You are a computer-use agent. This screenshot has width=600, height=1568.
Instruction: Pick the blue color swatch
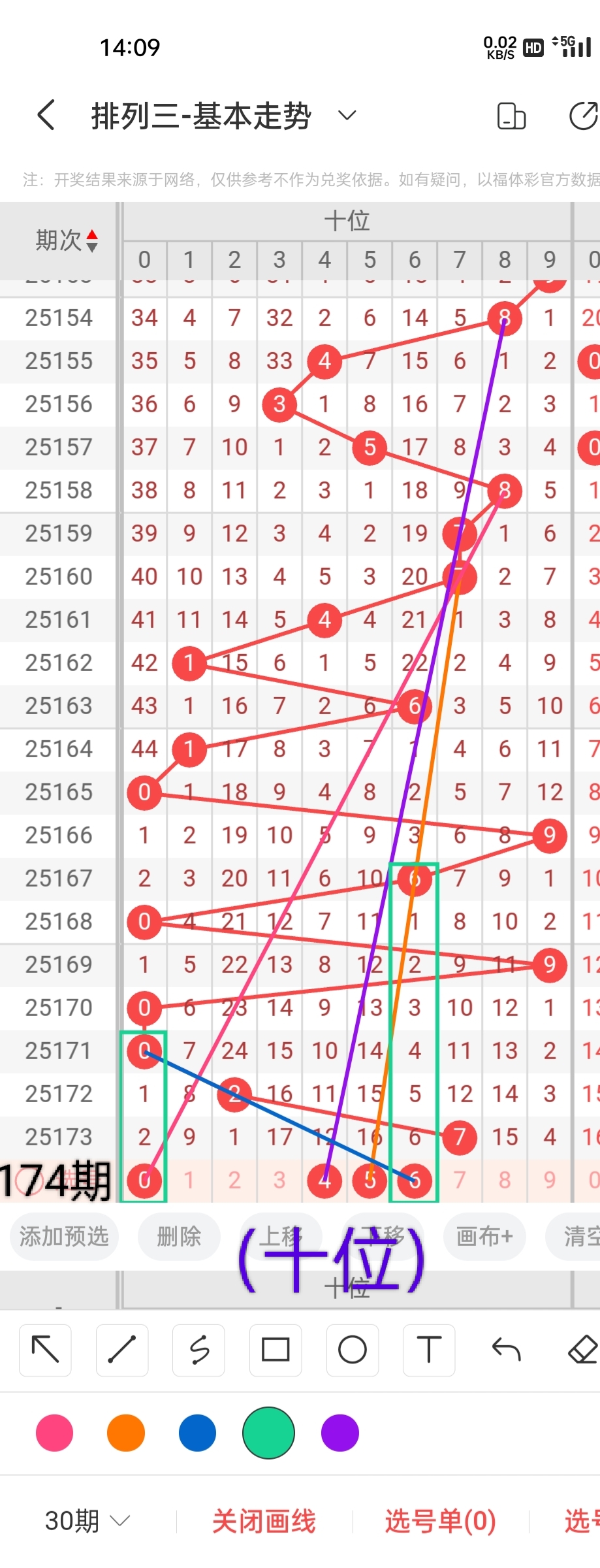(x=197, y=1433)
